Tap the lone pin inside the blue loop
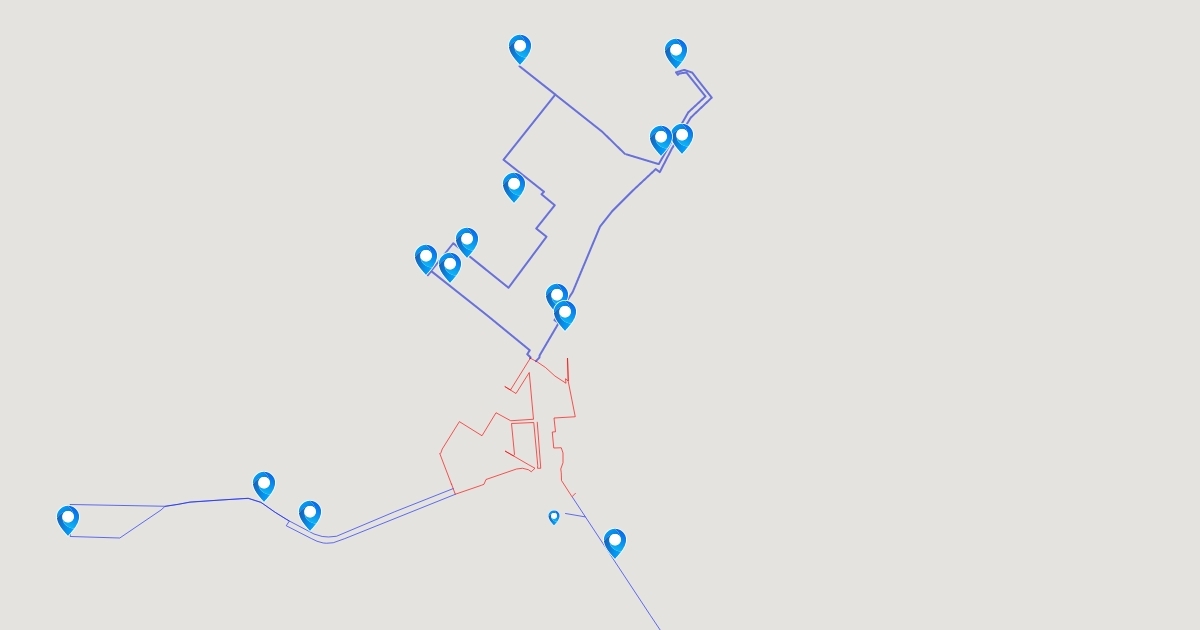Image resolution: width=1200 pixels, height=630 pixels. coord(514,185)
